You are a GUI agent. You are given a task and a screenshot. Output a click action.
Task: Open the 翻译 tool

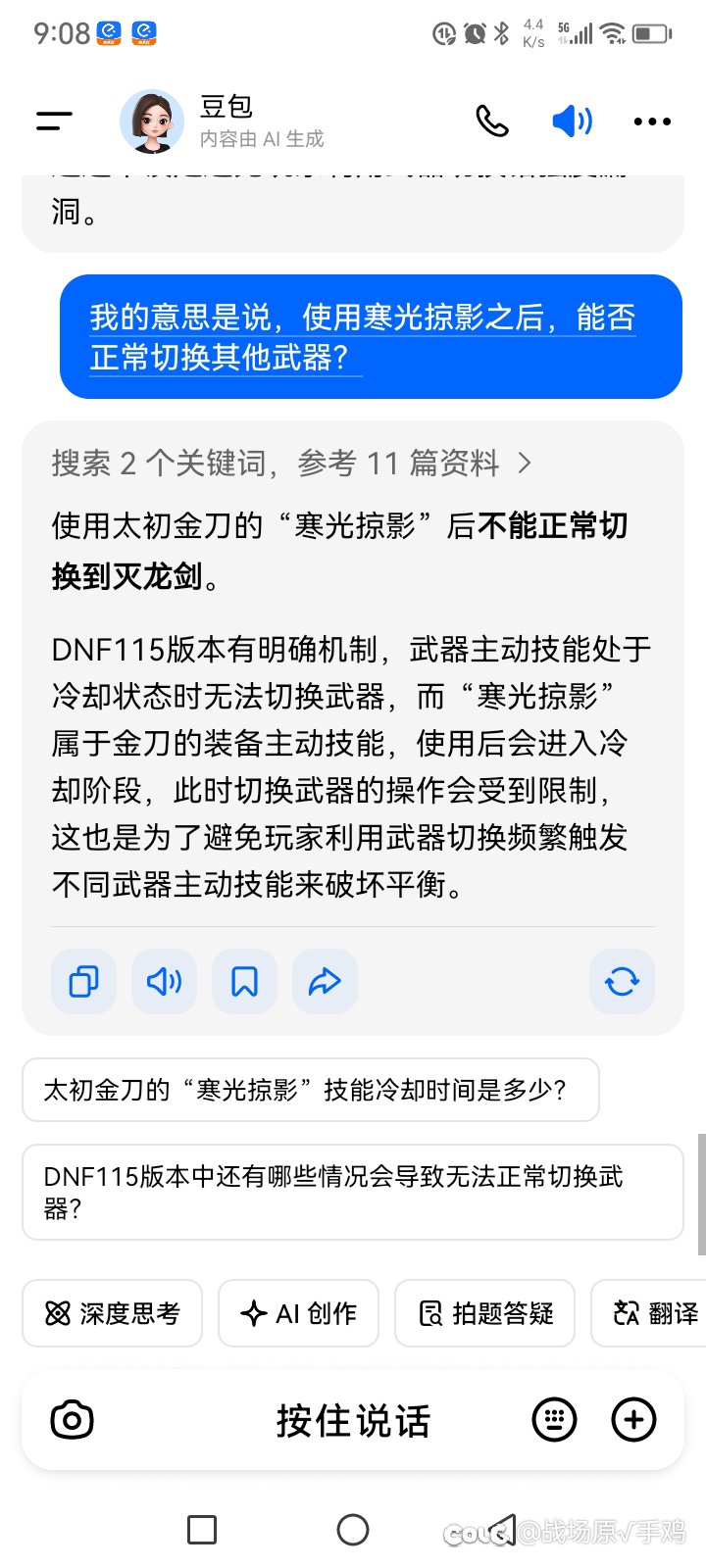tap(653, 1313)
